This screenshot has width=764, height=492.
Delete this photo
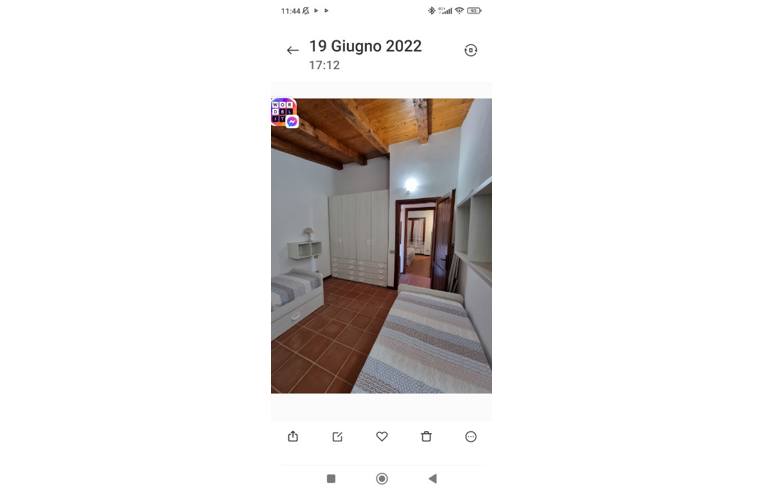click(426, 436)
